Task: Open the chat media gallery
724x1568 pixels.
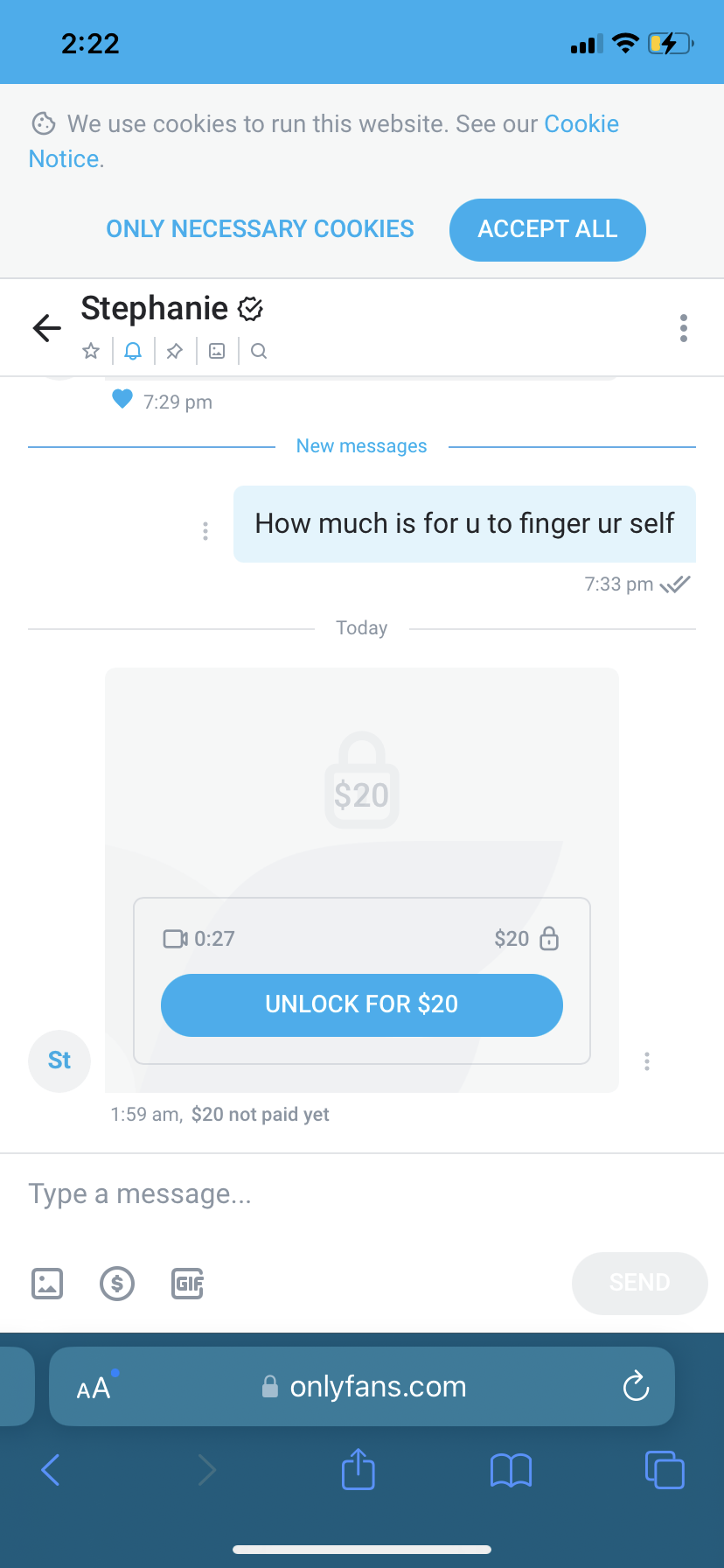Action: coord(217,351)
